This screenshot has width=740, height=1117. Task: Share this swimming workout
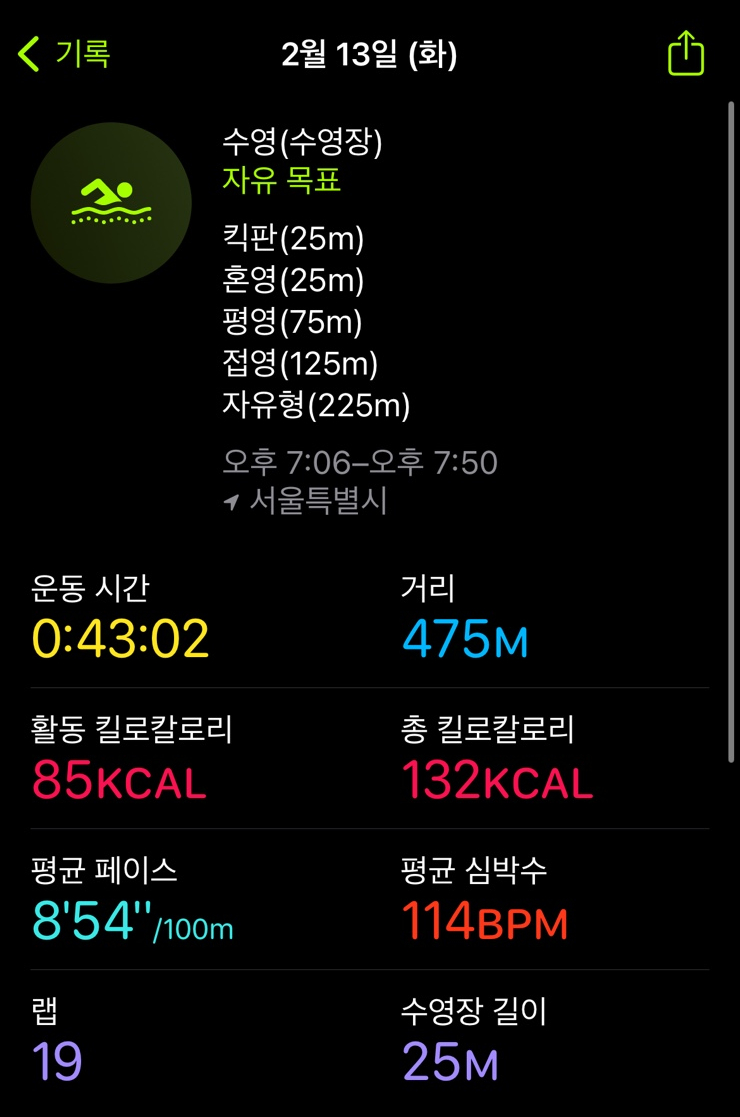point(686,53)
